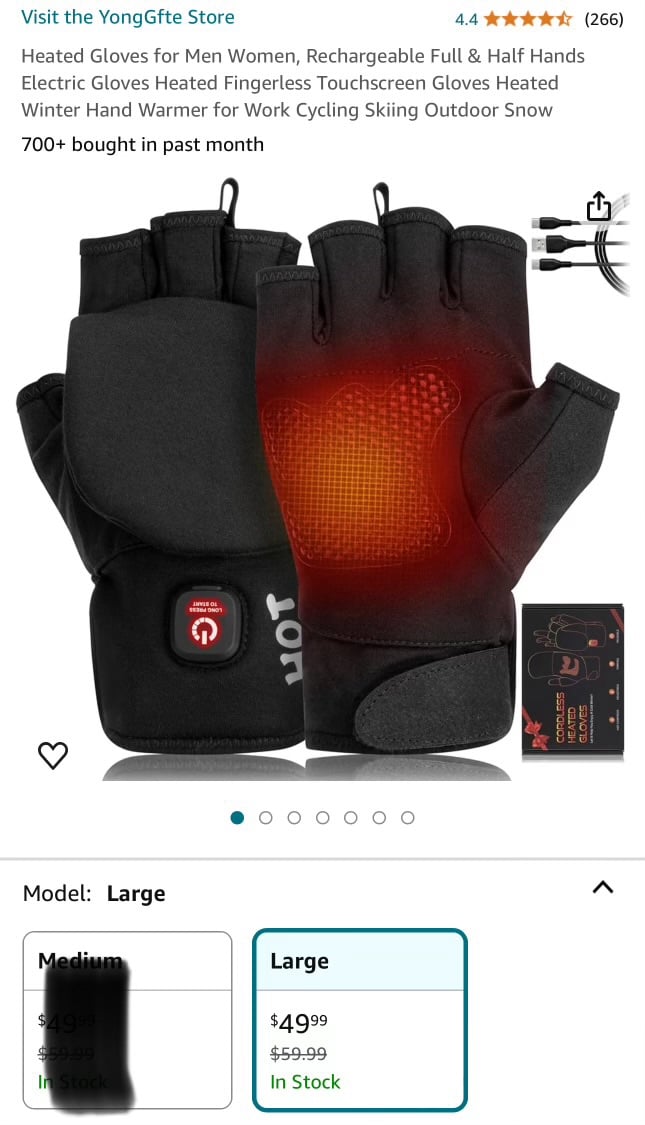Jump to the last image dot
645x1125 pixels.
point(408,818)
